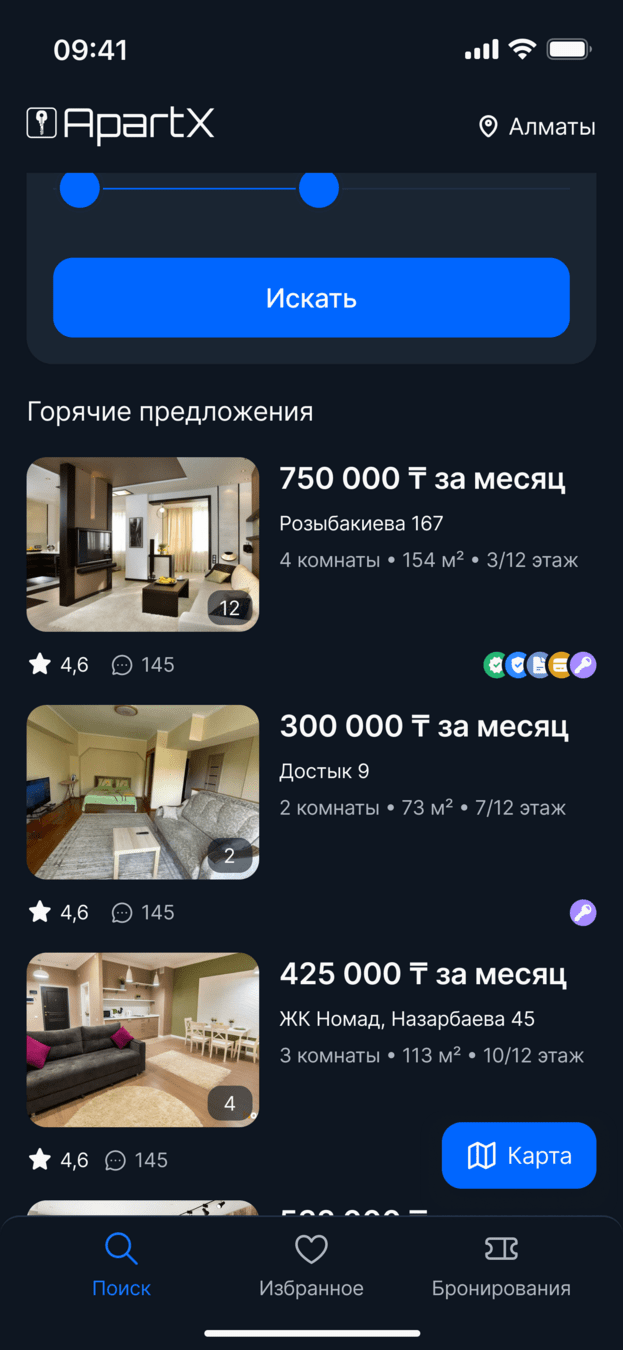Tap the Искать search button
The width and height of the screenshot is (623, 1350).
[311, 298]
